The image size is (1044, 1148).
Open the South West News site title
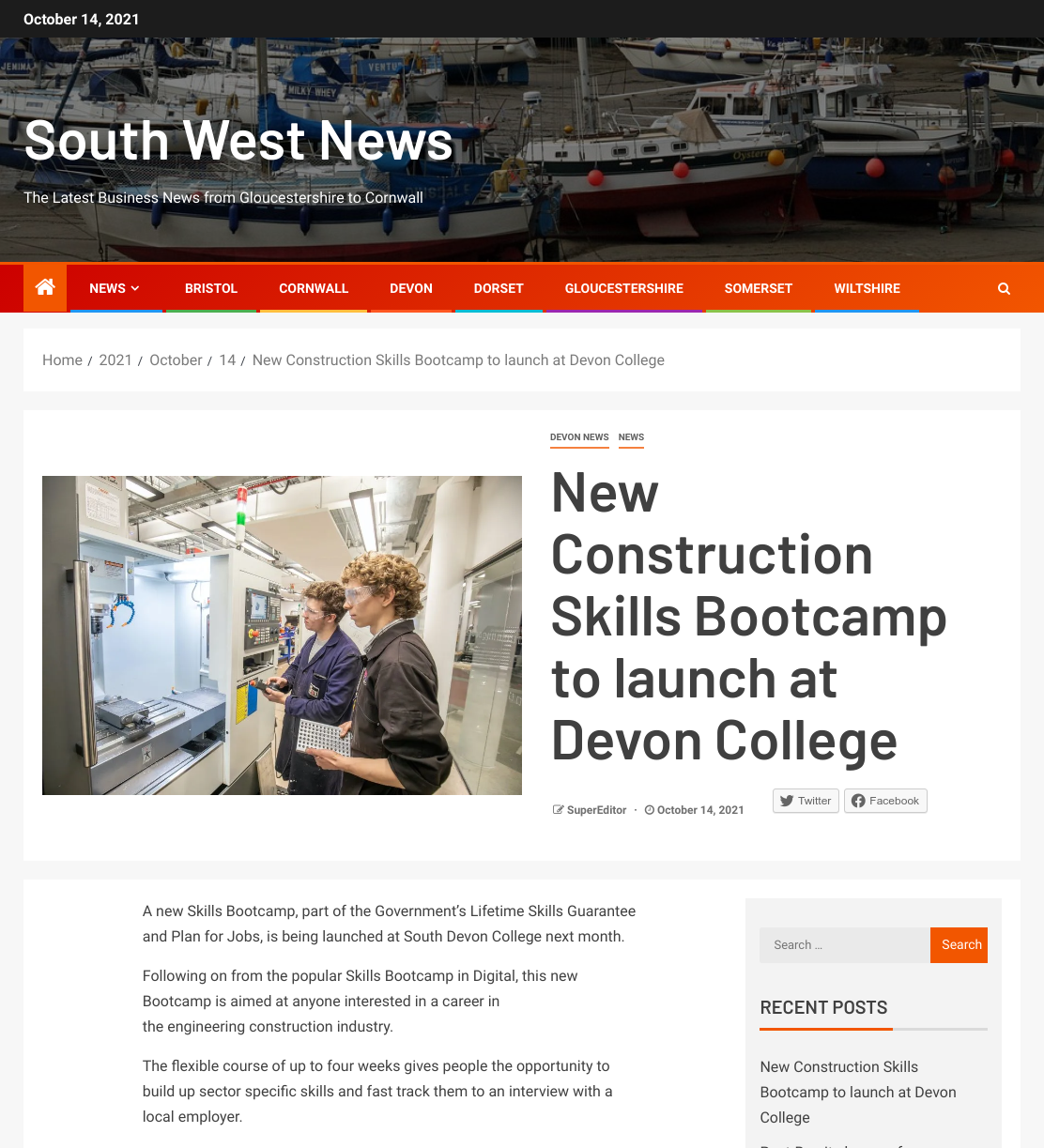coord(238,141)
